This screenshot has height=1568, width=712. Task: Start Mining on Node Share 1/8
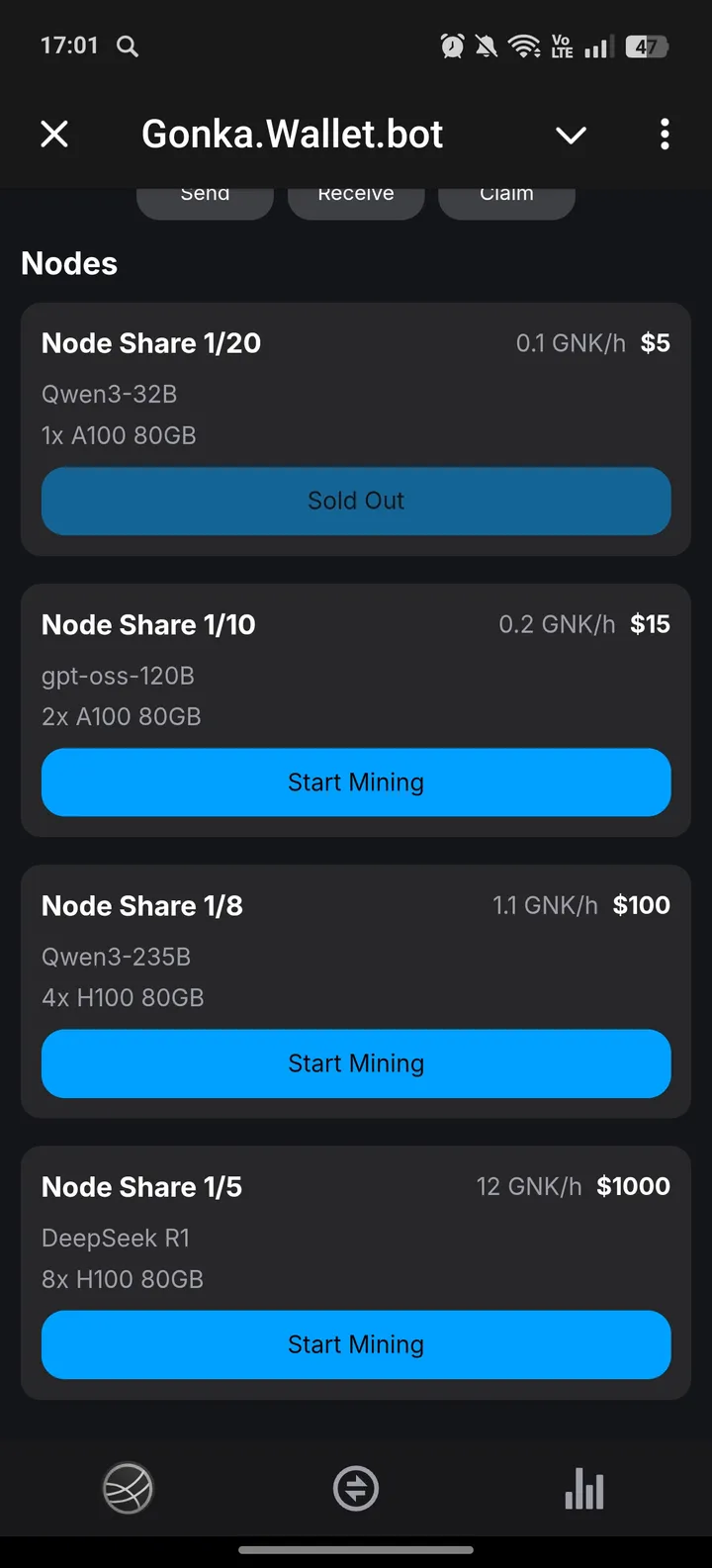(x=356, y=1063)
